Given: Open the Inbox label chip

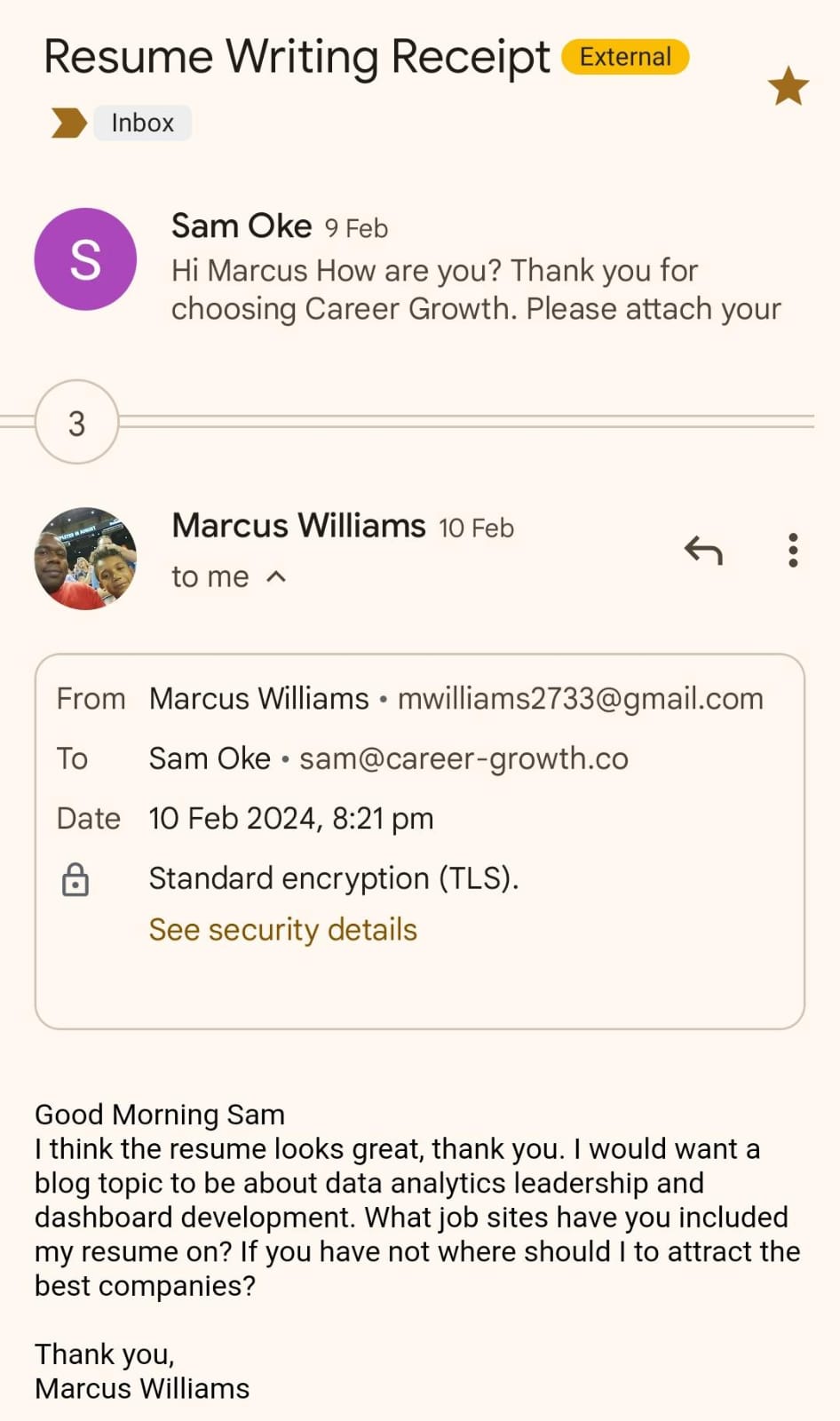Looking at the screenshot, I should click(x=142, y=123).
